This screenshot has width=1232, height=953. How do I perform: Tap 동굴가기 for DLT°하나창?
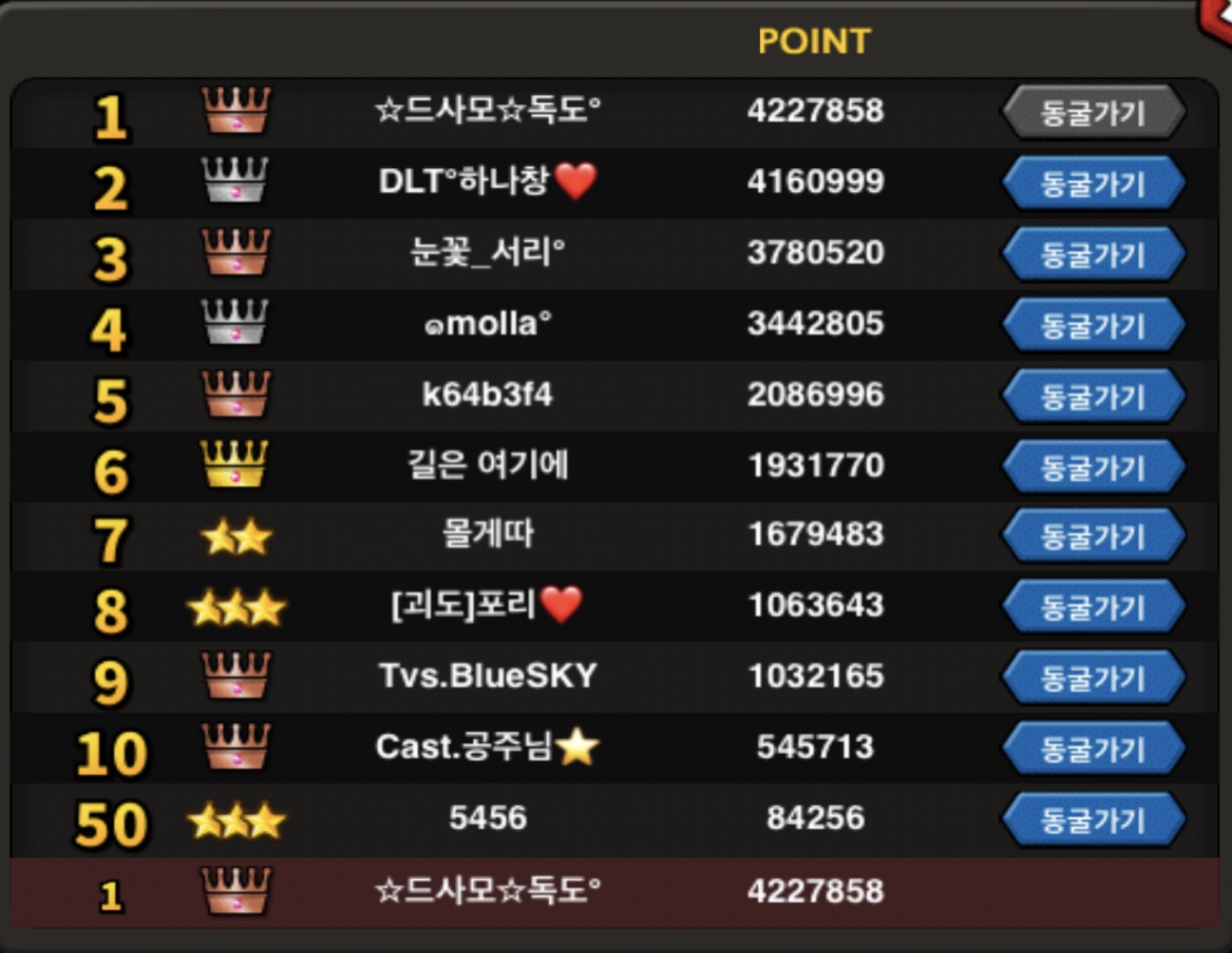point(1093,183)
